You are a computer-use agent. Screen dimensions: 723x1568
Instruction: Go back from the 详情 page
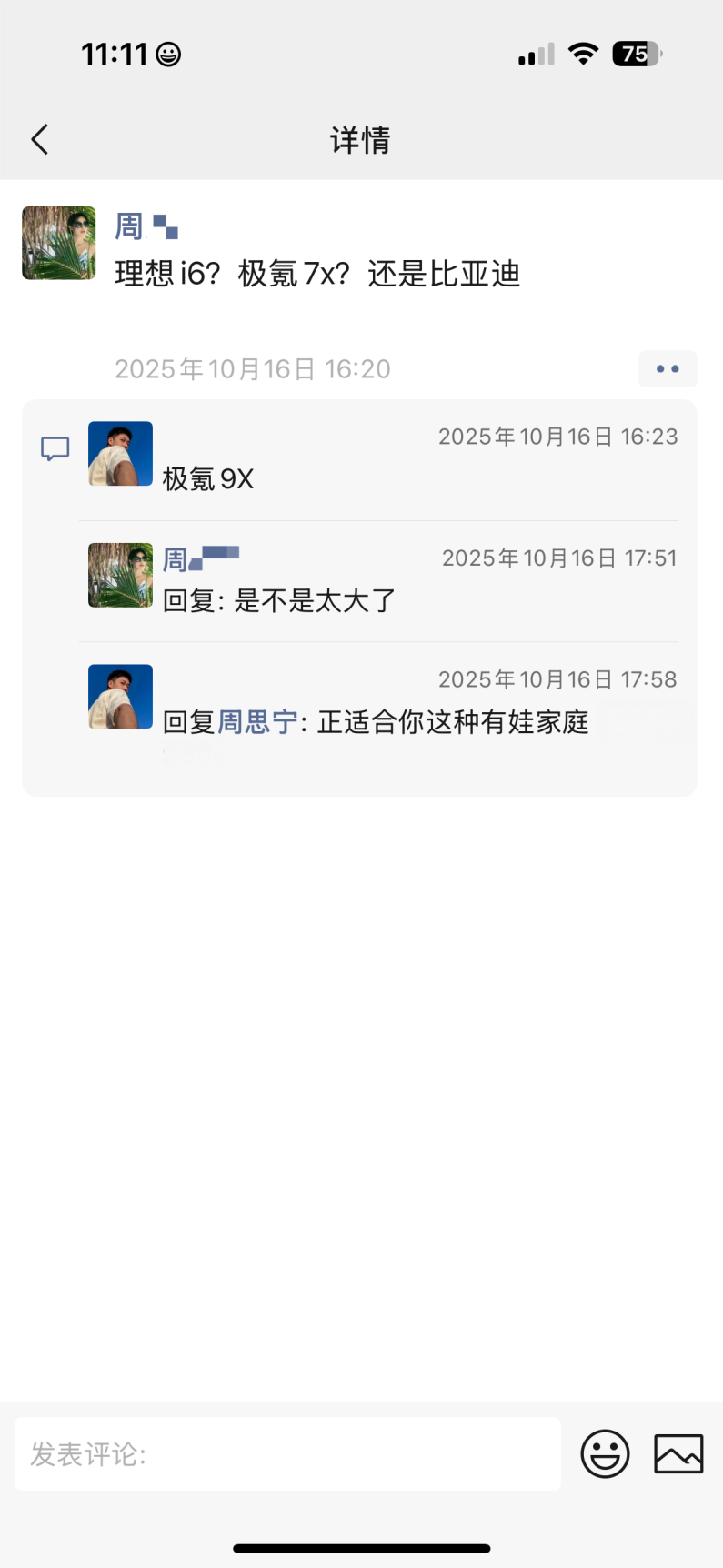(40, 140)
